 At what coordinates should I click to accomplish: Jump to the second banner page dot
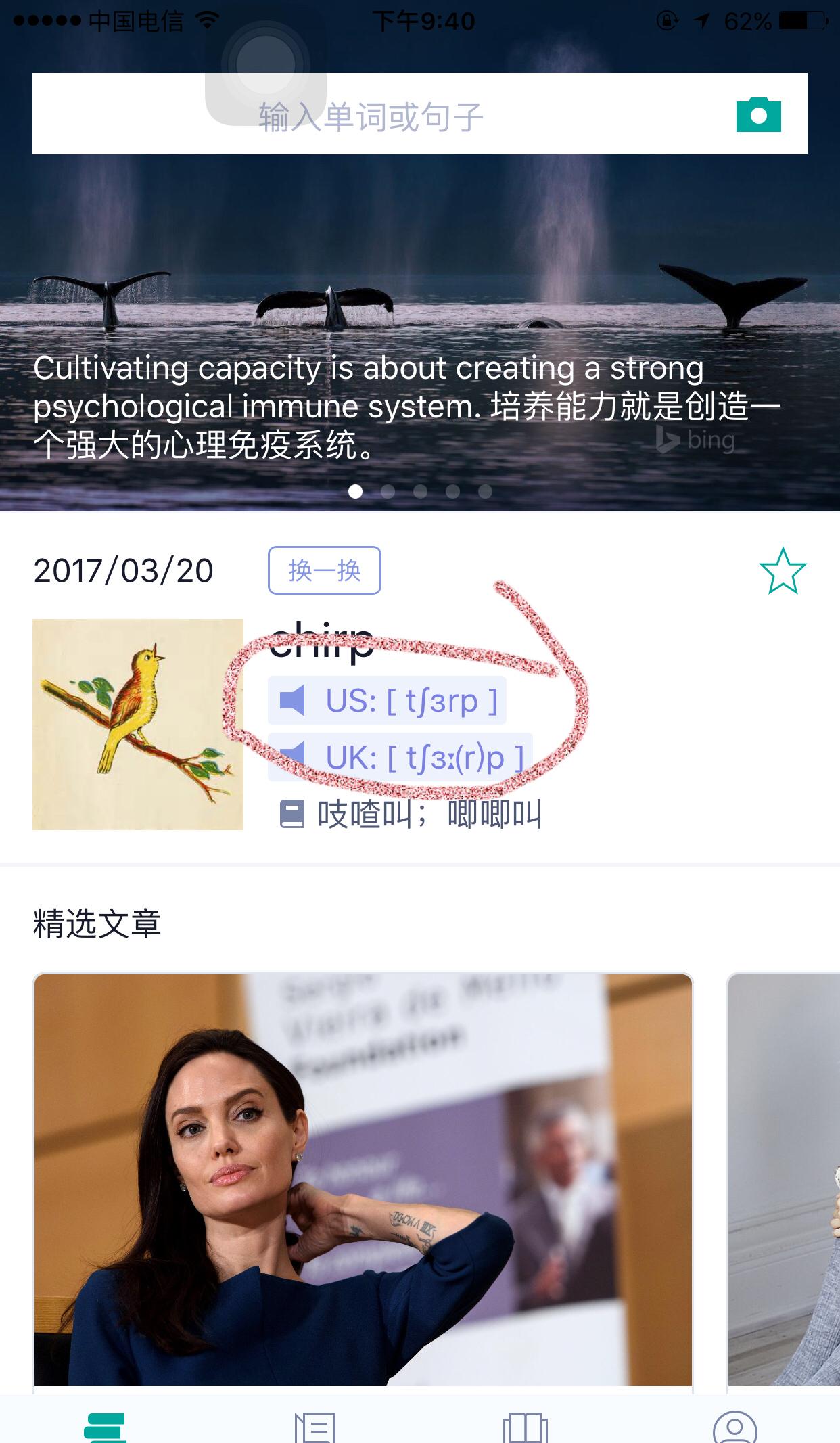(x=388, y=491)
